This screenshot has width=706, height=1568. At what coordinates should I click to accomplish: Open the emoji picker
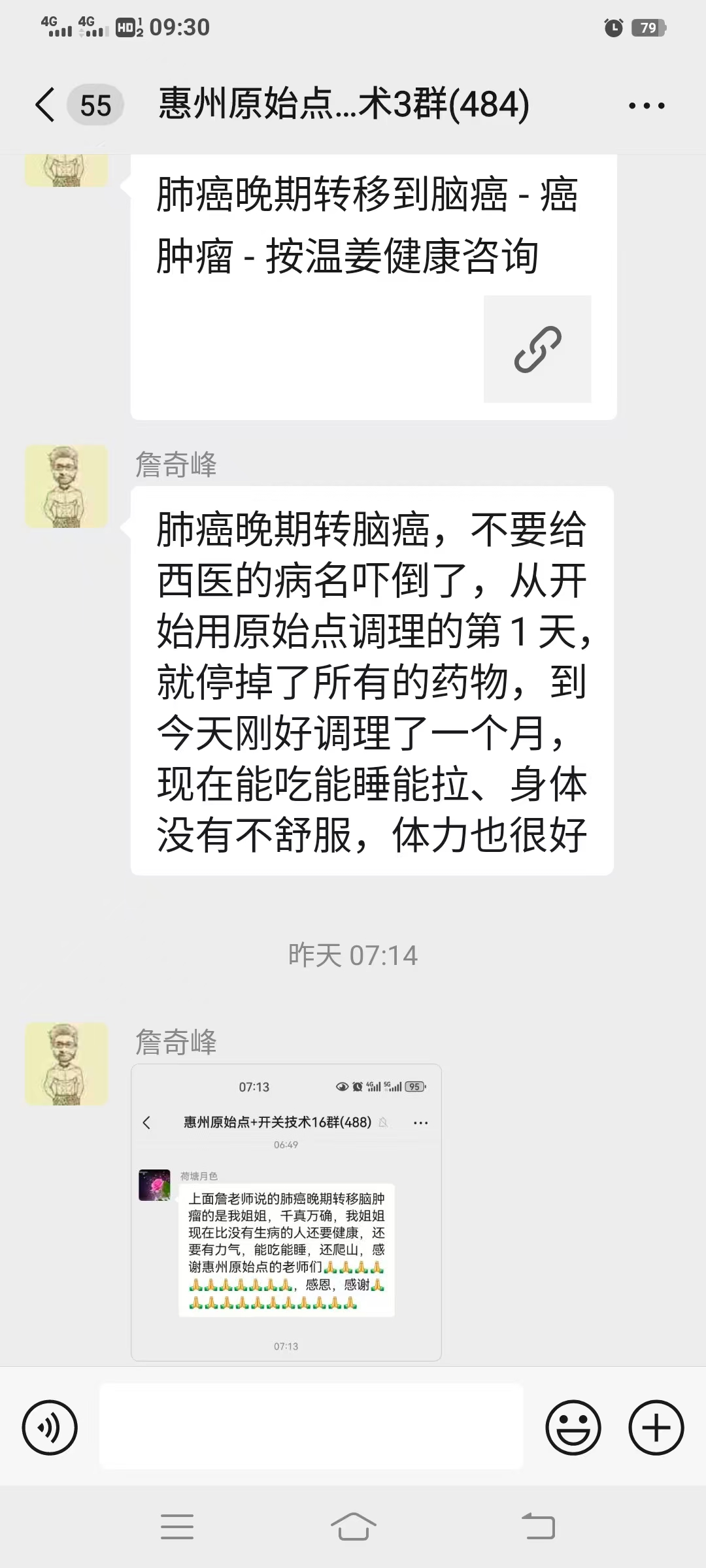click(x=573, y=1428)
